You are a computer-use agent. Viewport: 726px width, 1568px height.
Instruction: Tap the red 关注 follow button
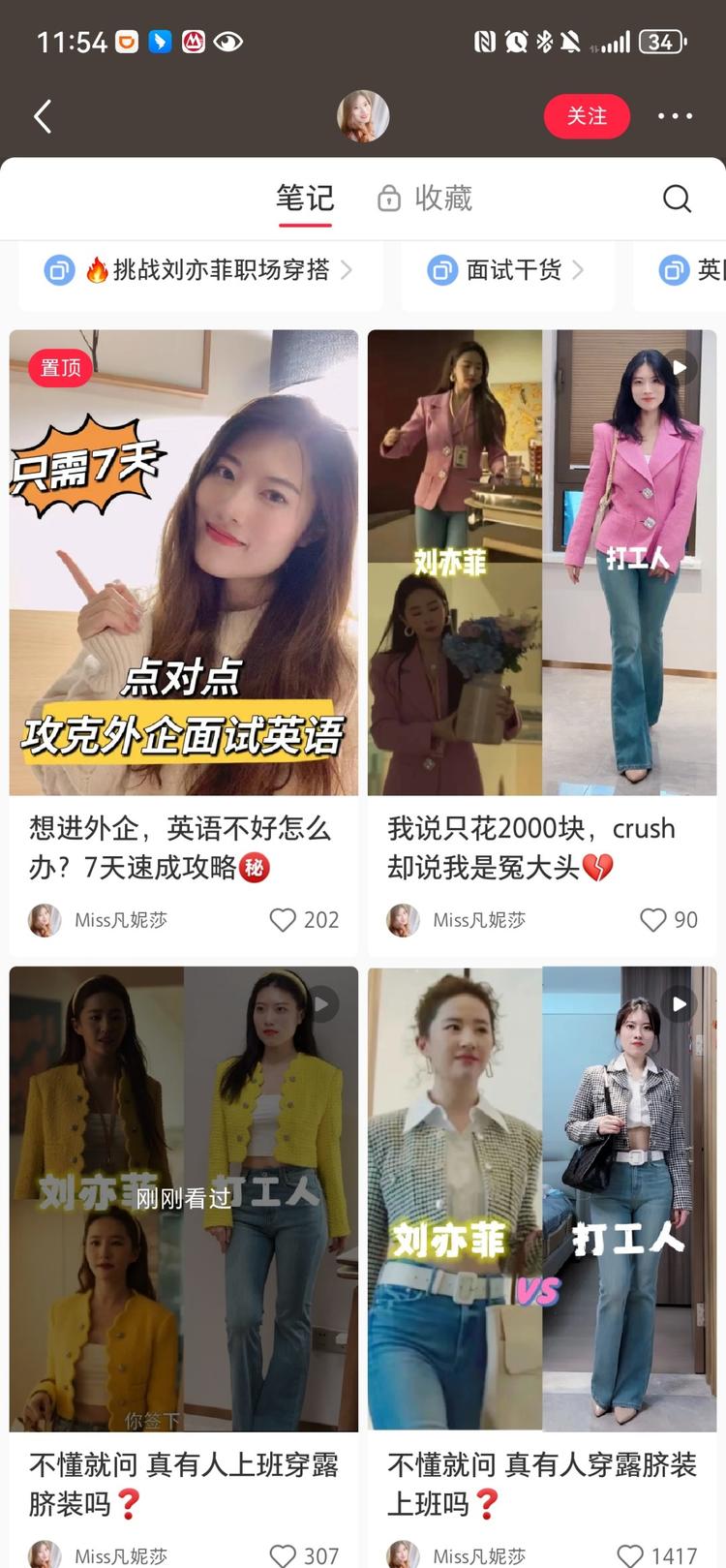pyautogui.click(x=587, y=116)
